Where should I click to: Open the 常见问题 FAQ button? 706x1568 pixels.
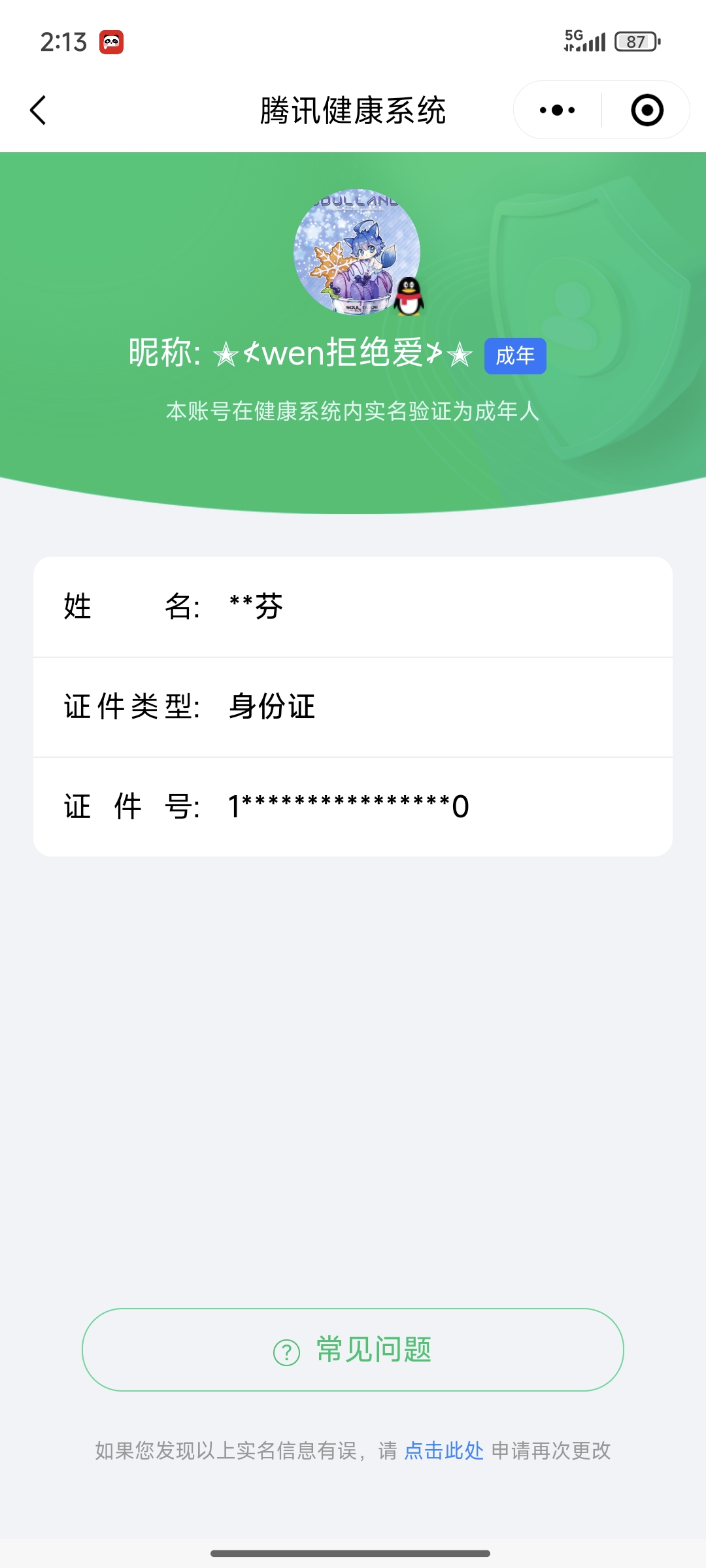tap(353, 1350)
